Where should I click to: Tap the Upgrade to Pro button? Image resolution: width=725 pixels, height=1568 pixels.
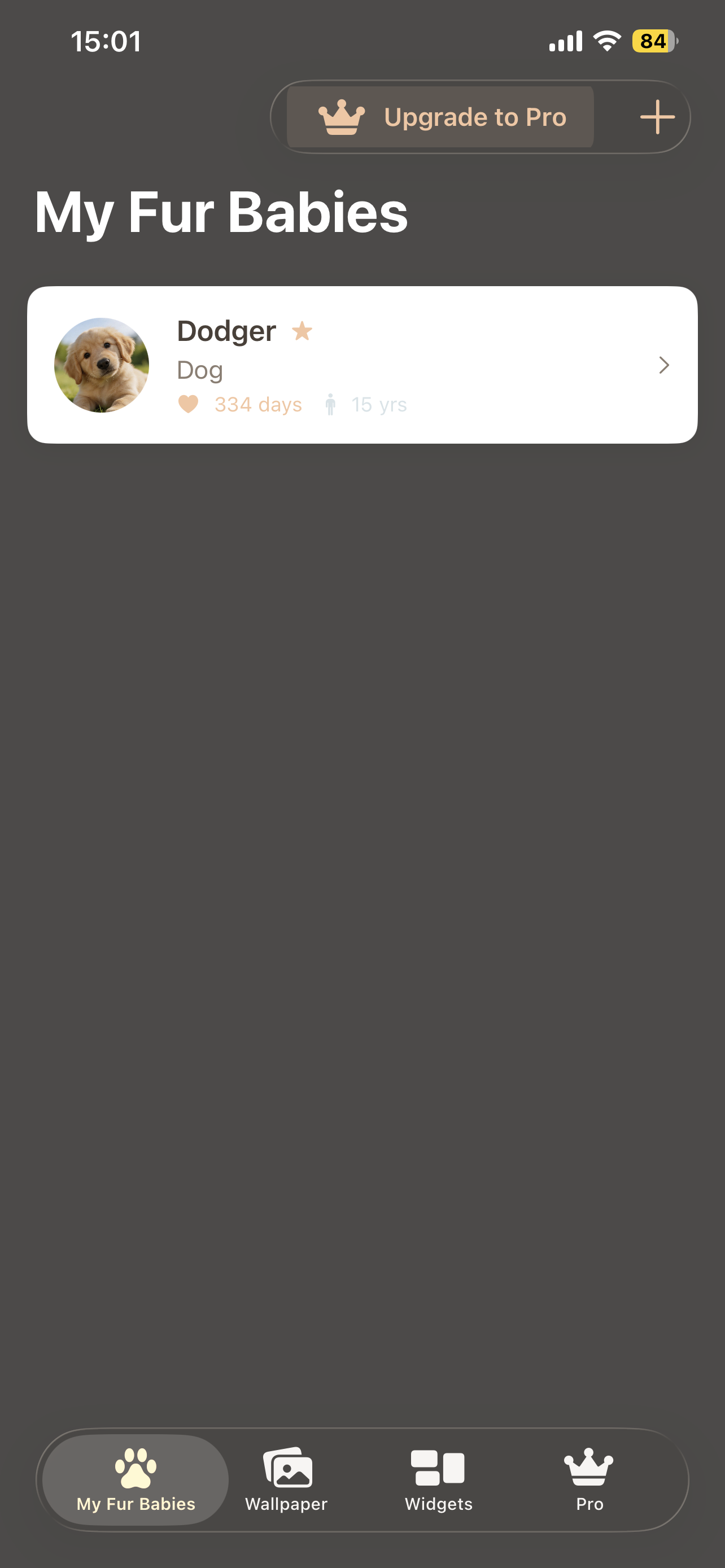tap(440, 117)
